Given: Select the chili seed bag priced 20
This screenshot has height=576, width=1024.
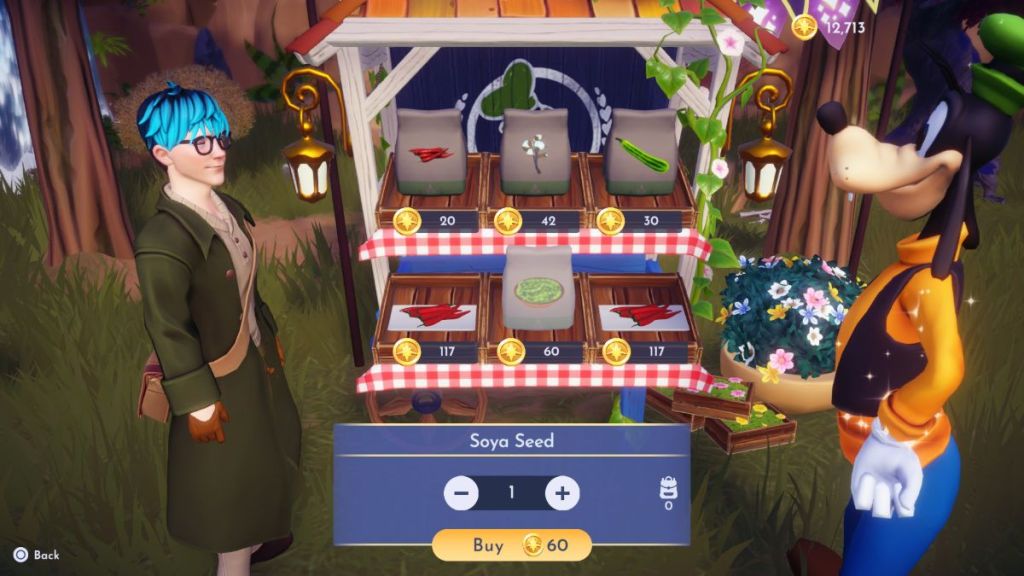Looking at the screenshot, I should 430,153.
